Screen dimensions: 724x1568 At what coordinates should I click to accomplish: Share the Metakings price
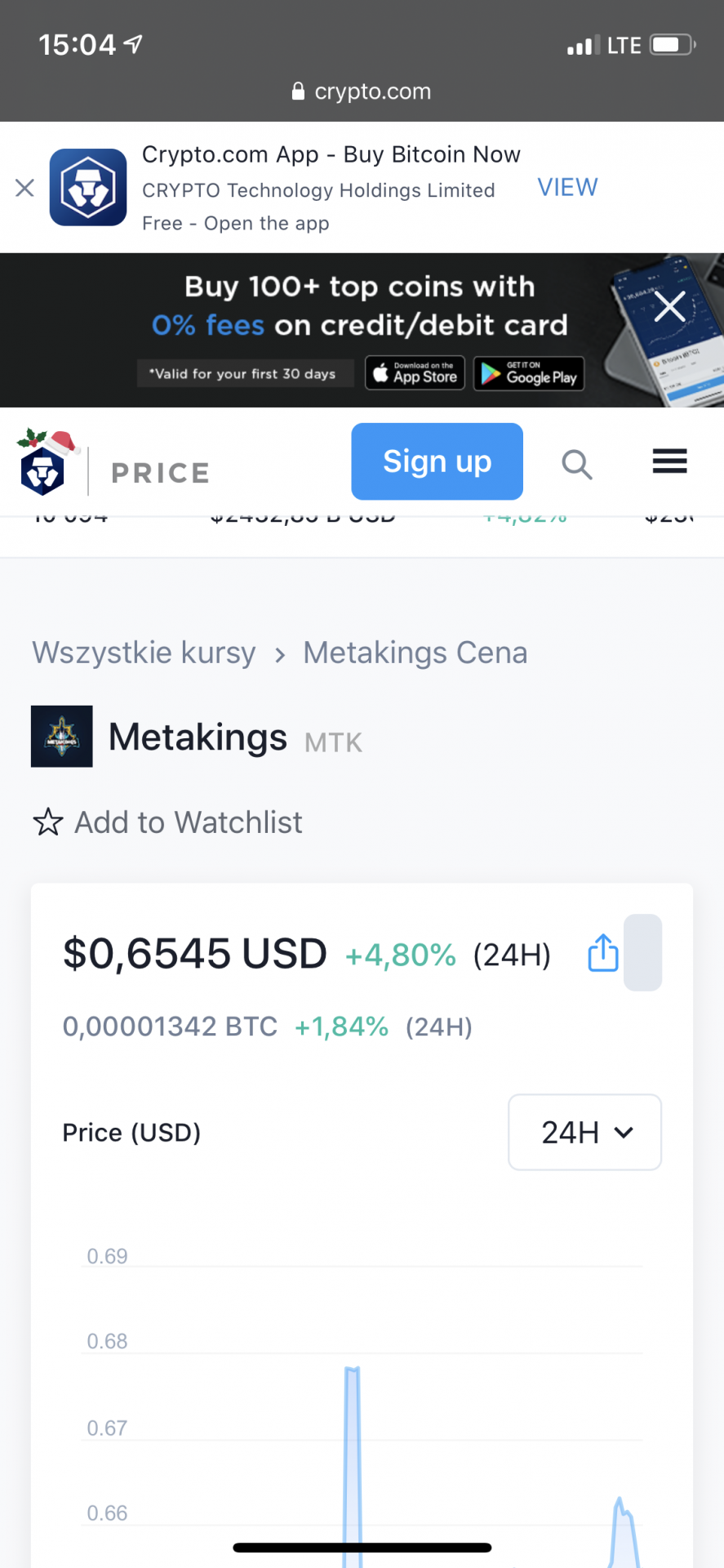point(603,953)
